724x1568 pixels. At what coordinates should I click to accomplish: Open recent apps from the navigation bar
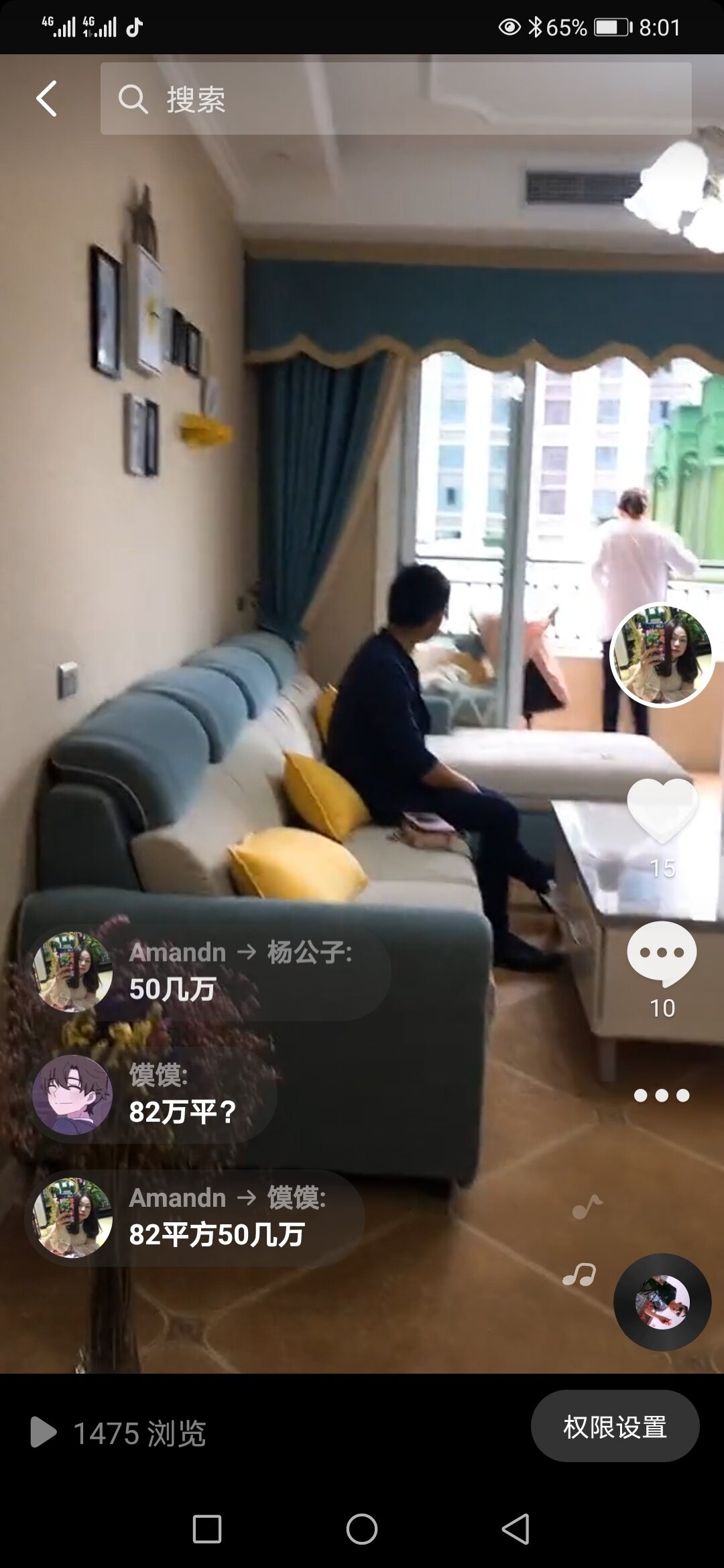pos(206,1529)
